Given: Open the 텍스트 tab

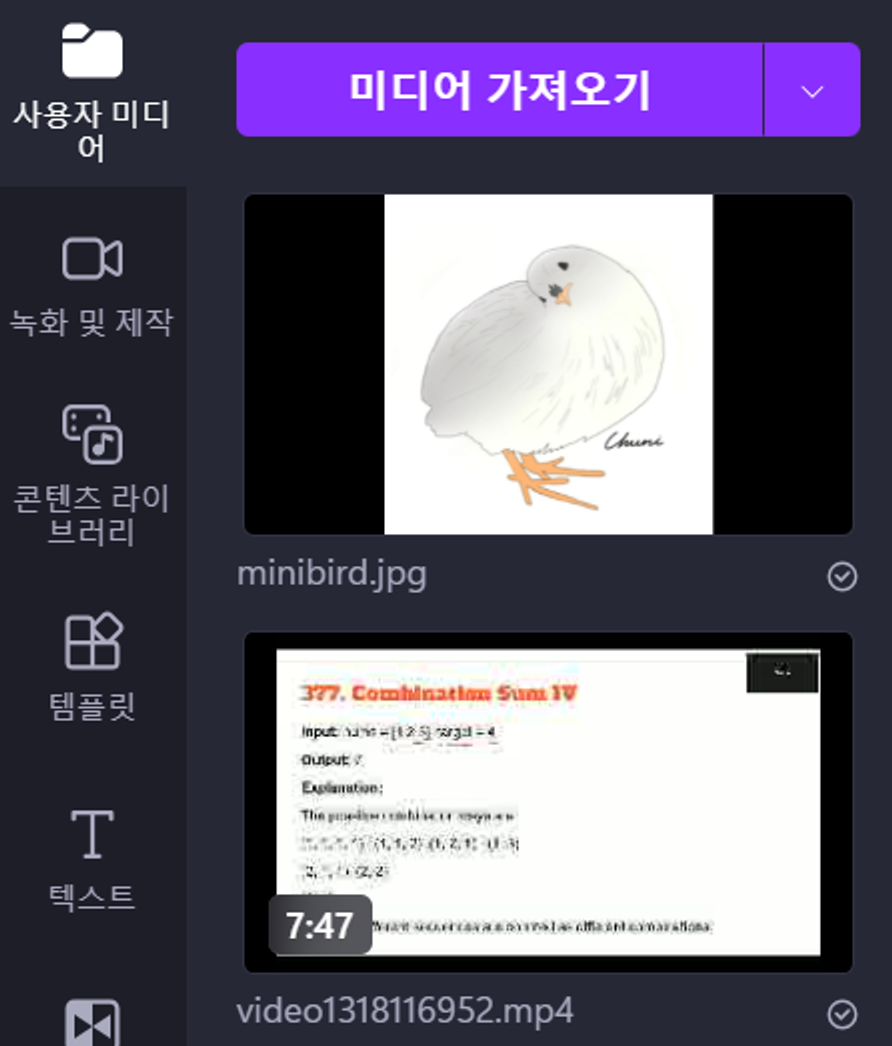Looking at the screenshot, I should point(92,858).
